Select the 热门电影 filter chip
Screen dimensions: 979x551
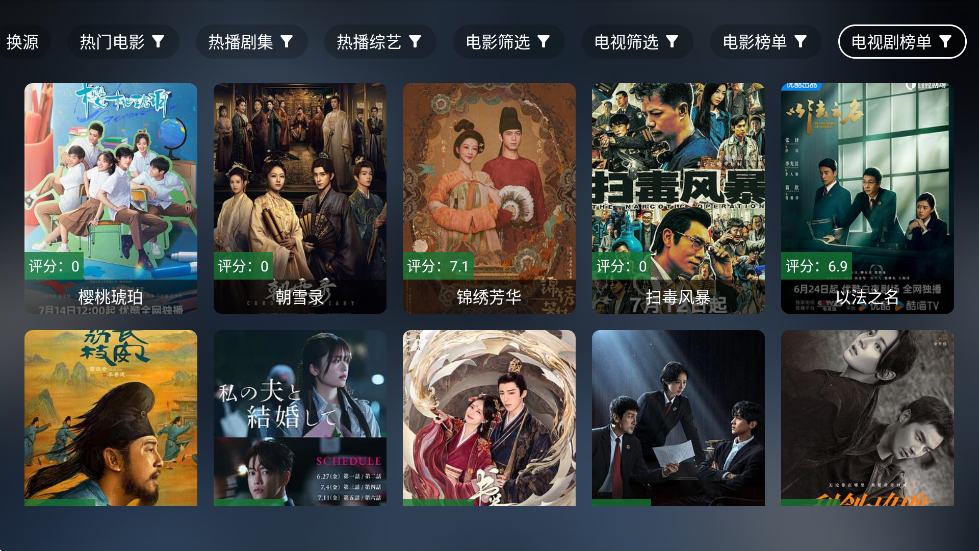(122, 42)
